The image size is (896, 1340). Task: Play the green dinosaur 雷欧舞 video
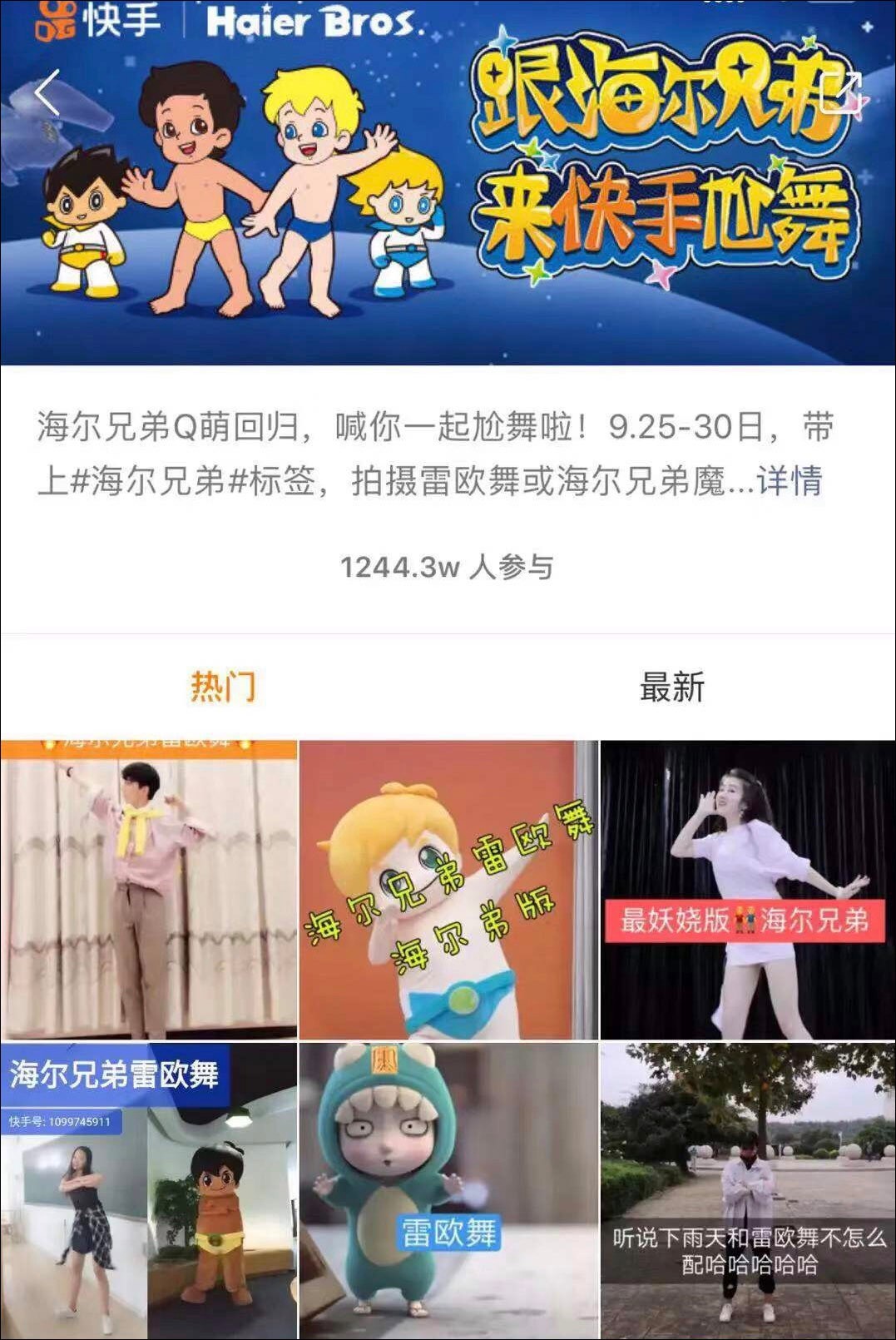coord(448,1190)
